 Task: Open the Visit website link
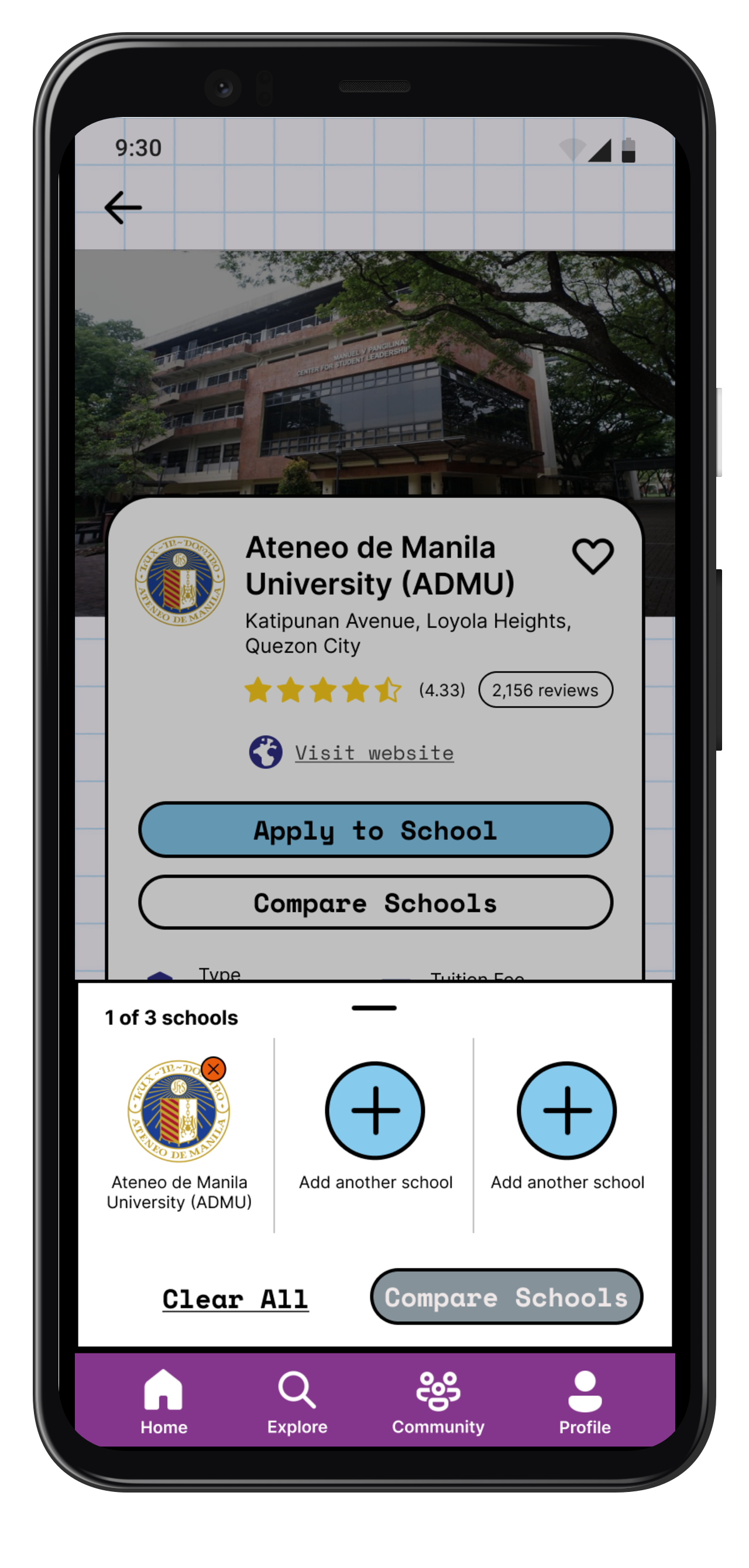tap(374, 753)
